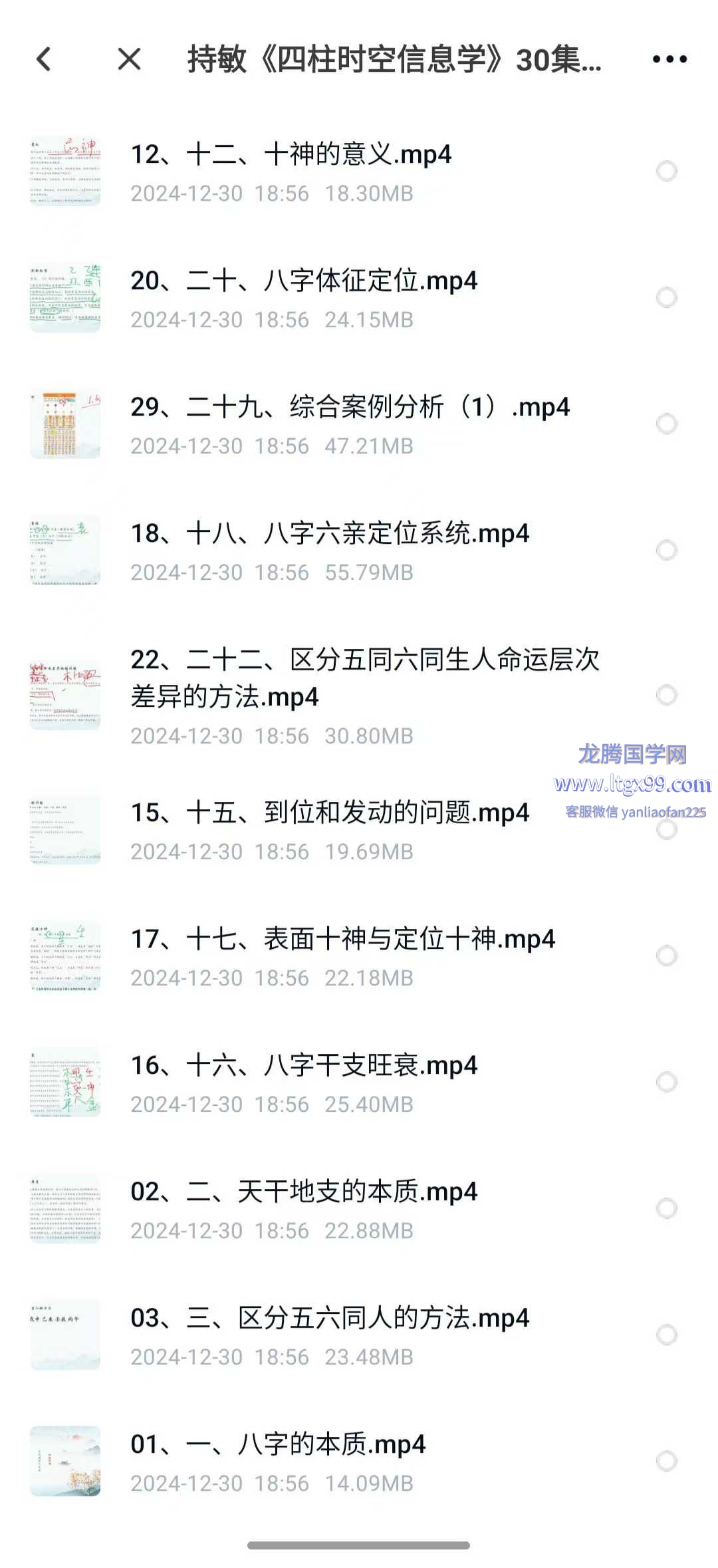Viewport: 718px width, 1568px height.
Task: Open video 22 区分五同六同生人命运层次差异的方法
Action: point(364,678)
